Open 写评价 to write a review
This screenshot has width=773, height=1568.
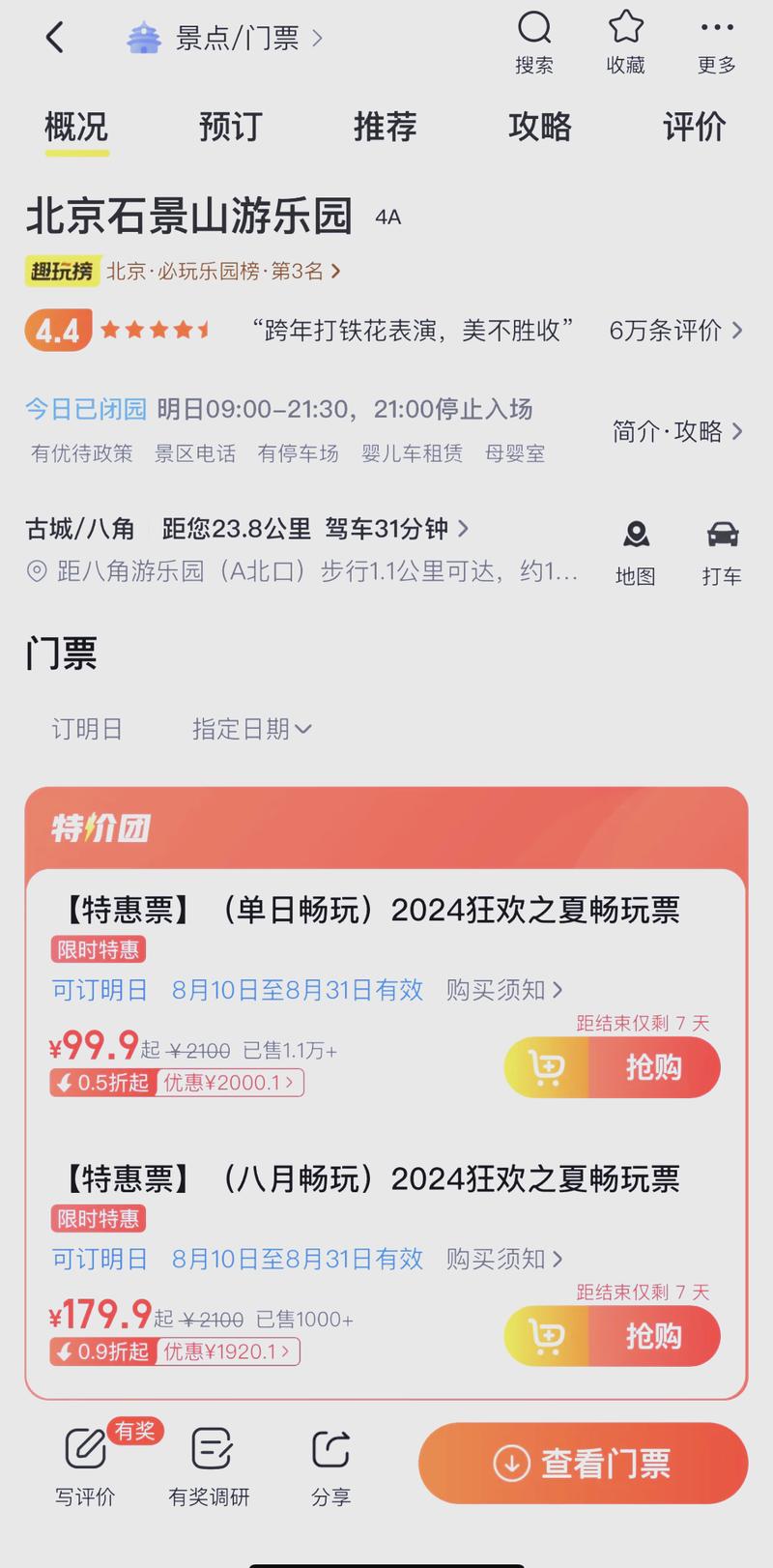(x=85, y=1466)
